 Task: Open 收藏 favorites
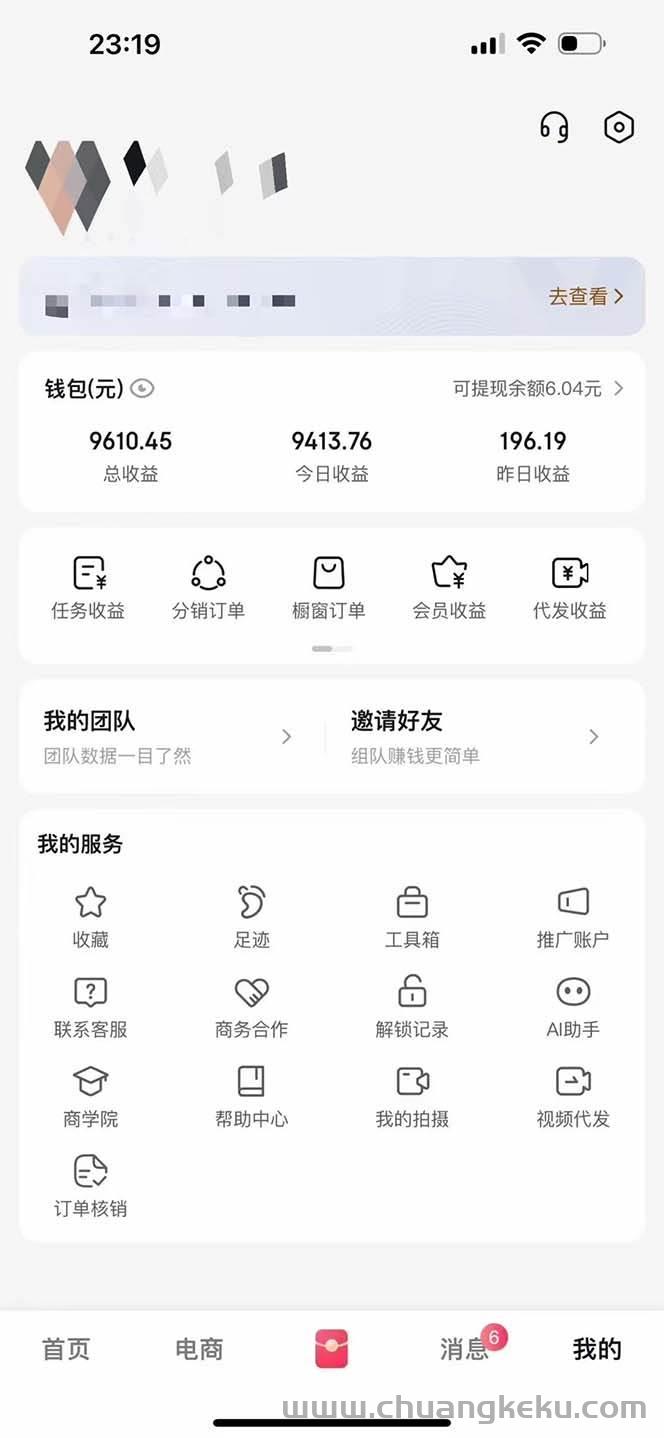pyautogui.click(x=91, y=916)
